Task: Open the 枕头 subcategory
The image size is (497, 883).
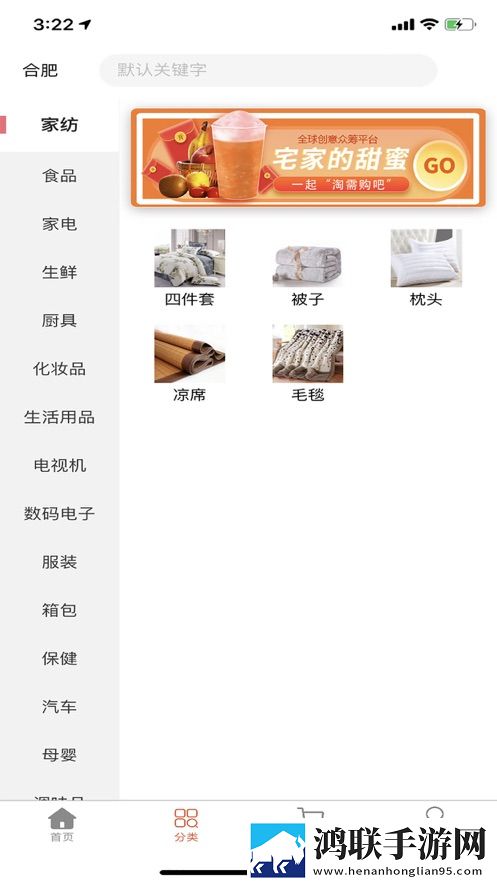Action: coord(426,268)
